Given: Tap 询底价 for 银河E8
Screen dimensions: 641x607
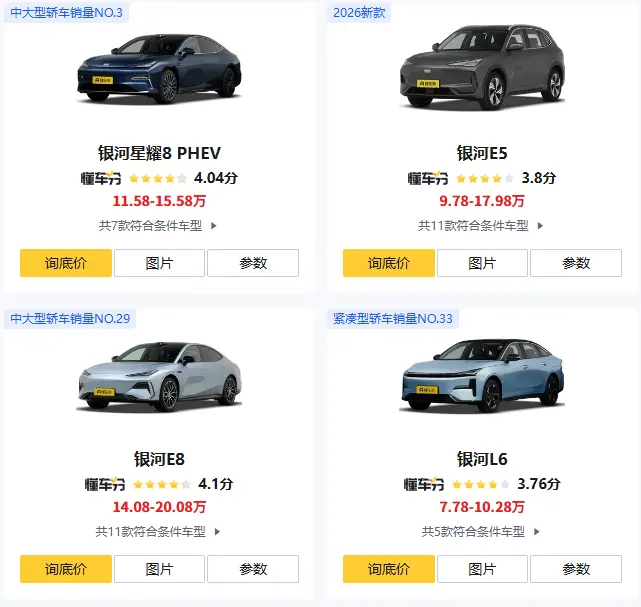Looking at the screenshot, I should (x=66, y=569).
